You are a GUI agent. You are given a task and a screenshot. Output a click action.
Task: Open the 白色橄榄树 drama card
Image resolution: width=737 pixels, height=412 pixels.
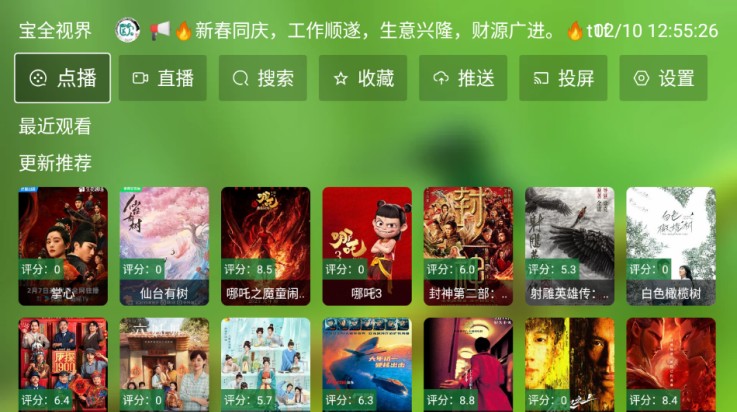670,245
